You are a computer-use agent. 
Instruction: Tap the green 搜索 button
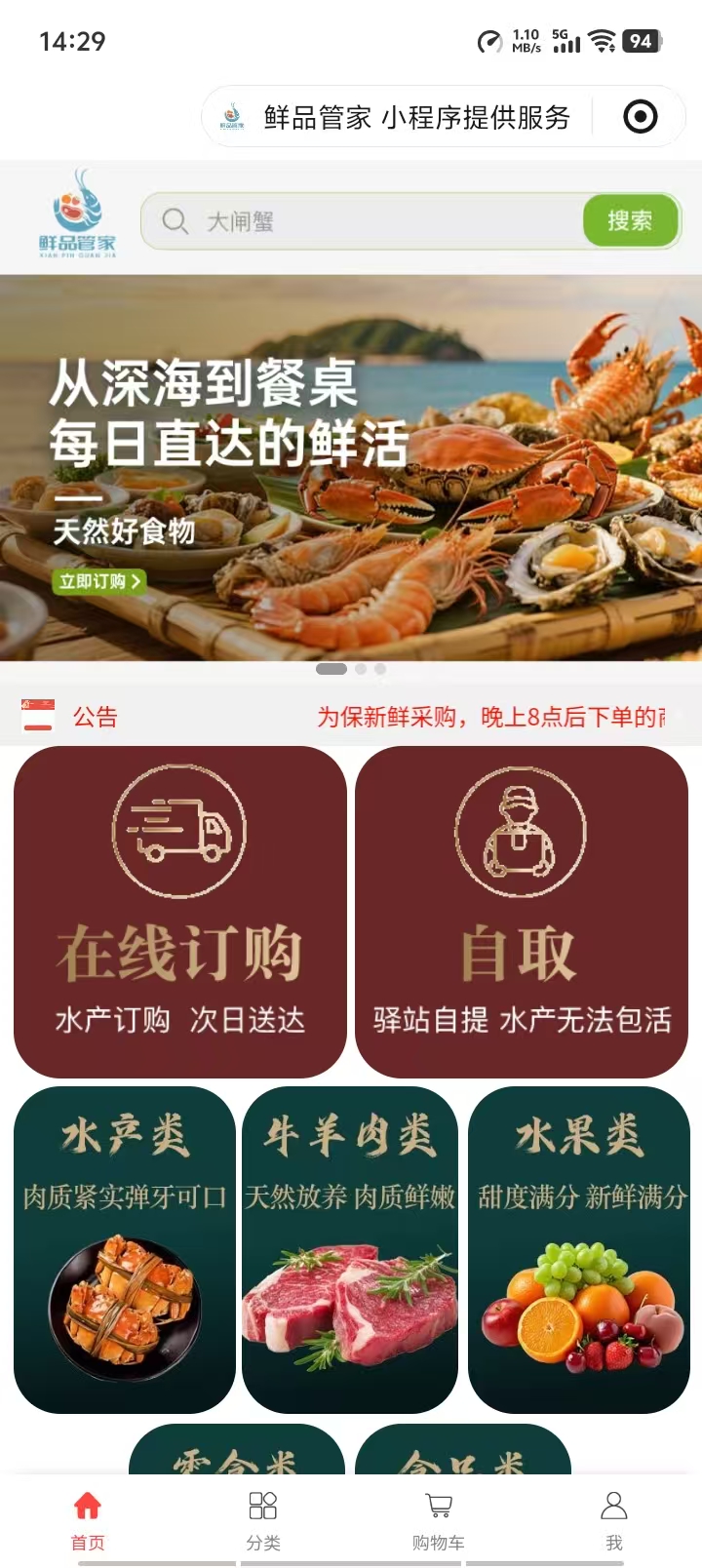point(630,221)
